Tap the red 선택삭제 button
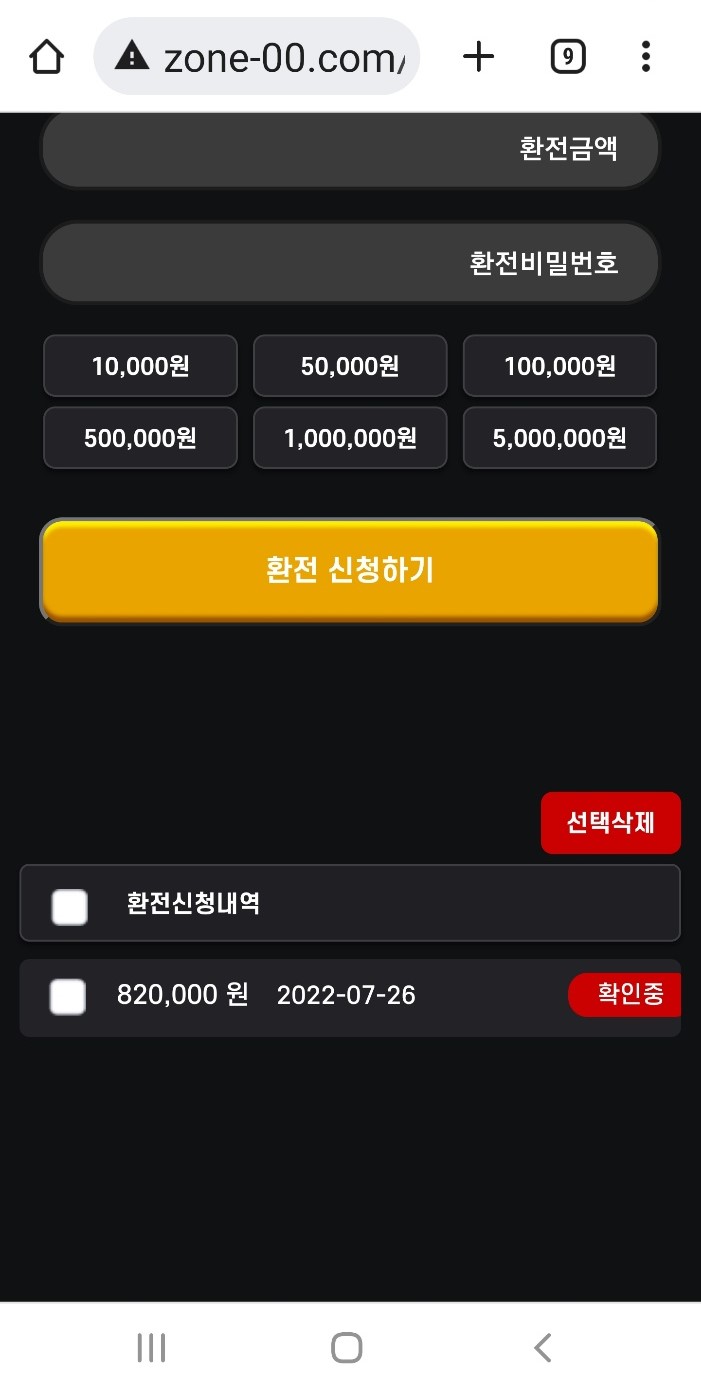This screenshot has height=1395, width=701. click(610, 823)
